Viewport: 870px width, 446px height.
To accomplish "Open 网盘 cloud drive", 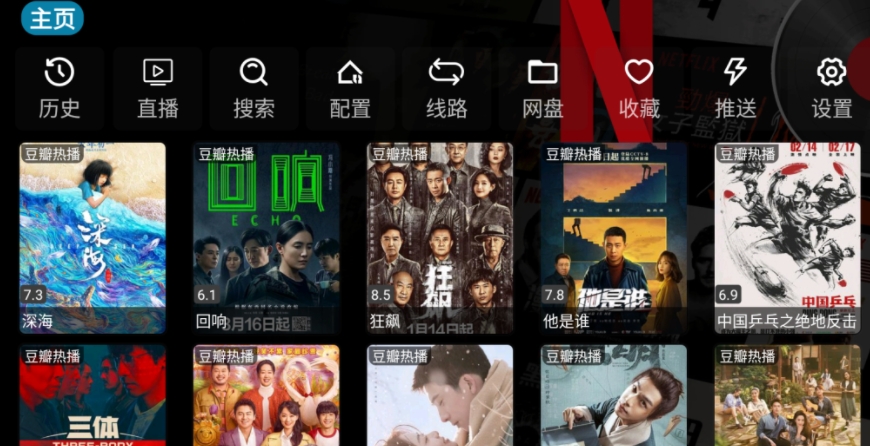I will (543, 88).
